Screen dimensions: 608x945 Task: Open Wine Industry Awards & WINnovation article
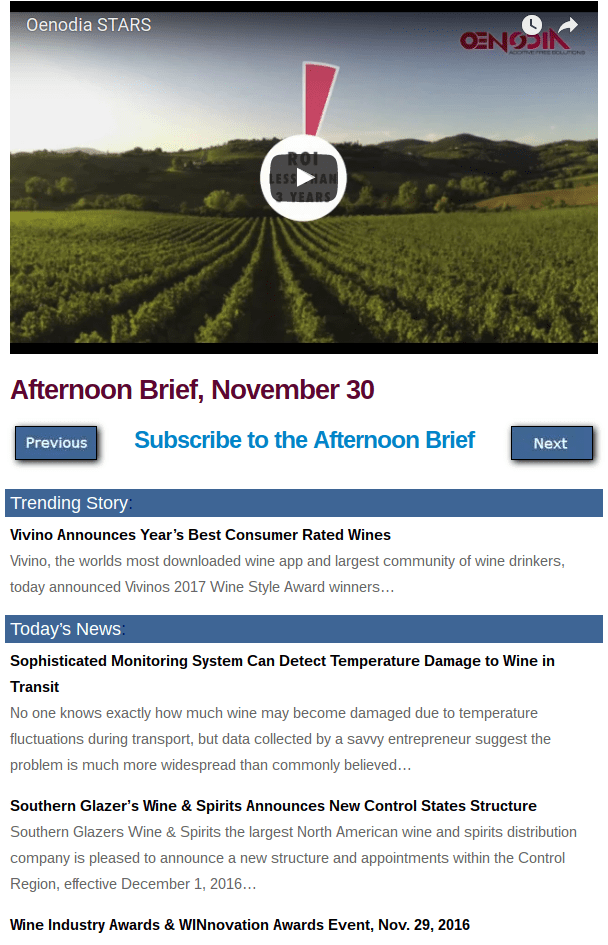(x=240, y=925)
